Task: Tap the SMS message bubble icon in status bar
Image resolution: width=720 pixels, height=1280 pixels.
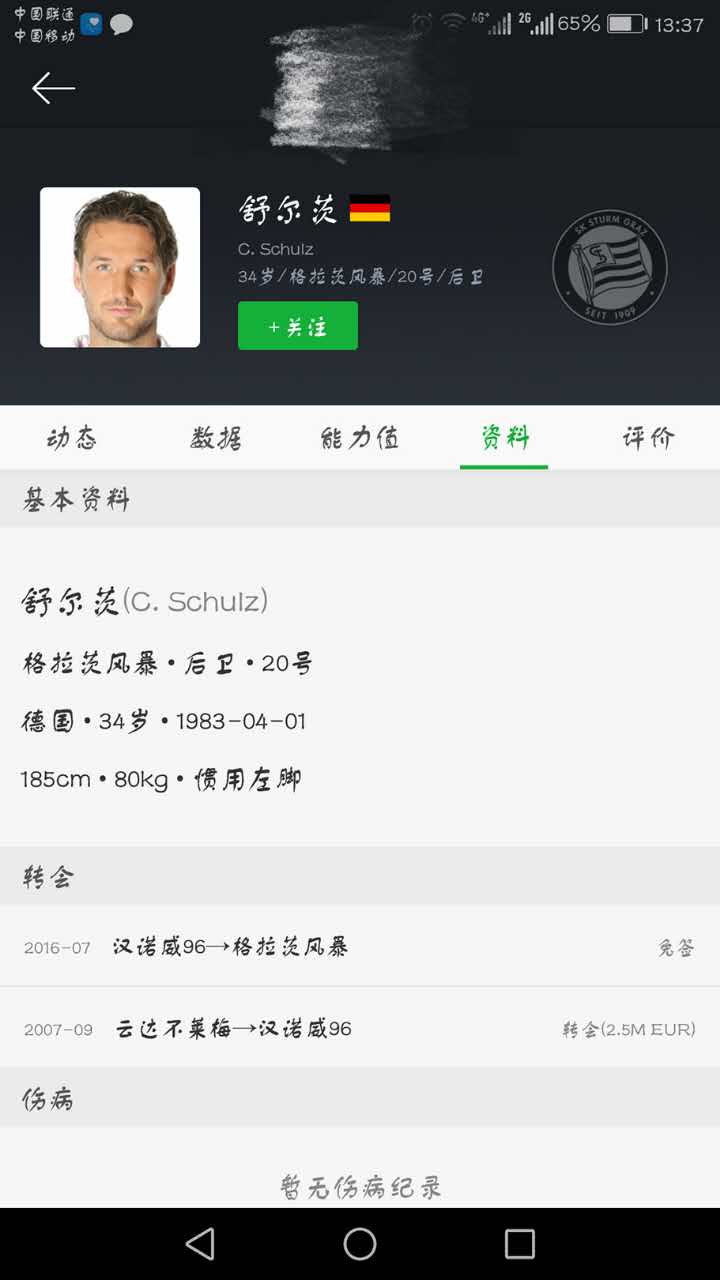Action: [120, 22]
